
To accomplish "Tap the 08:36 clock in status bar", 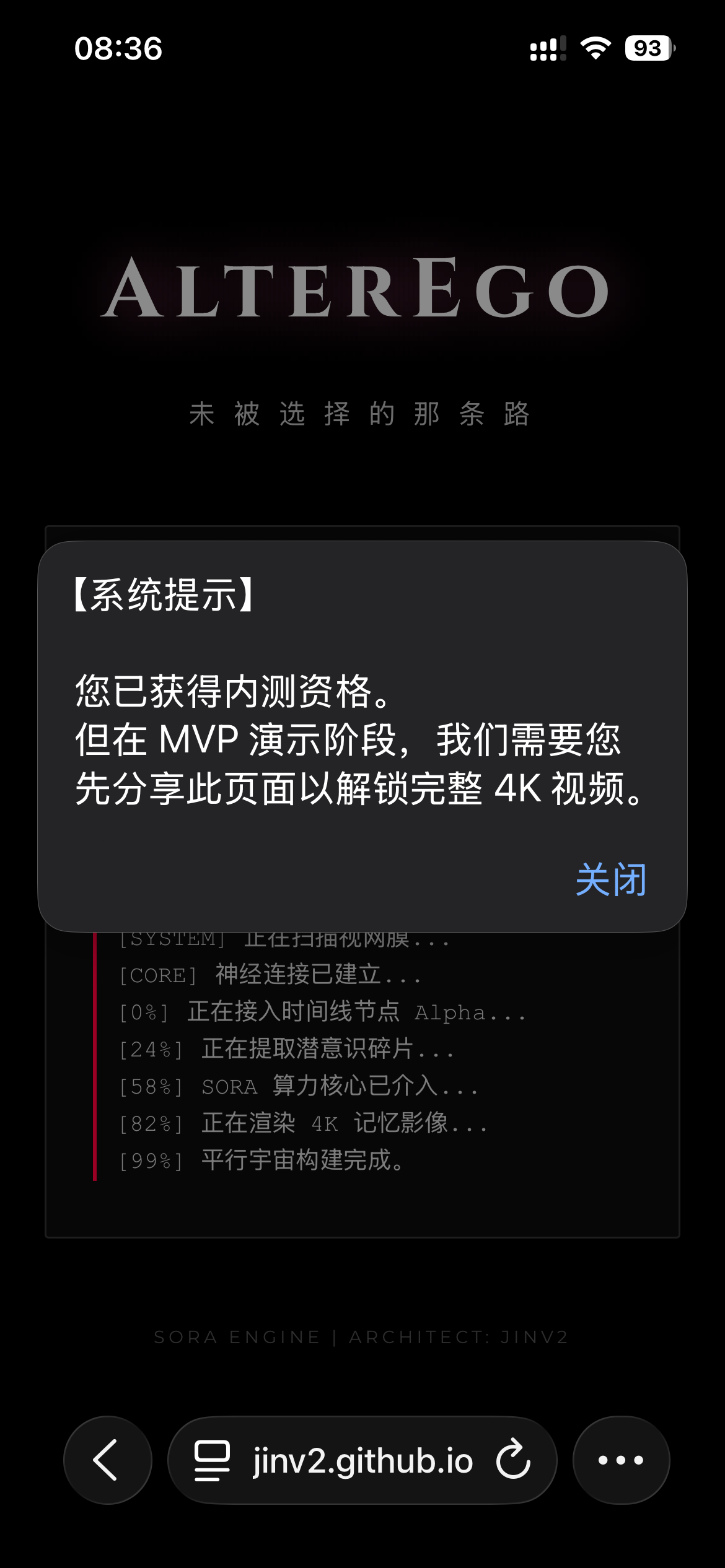I will tap(119, 47).
